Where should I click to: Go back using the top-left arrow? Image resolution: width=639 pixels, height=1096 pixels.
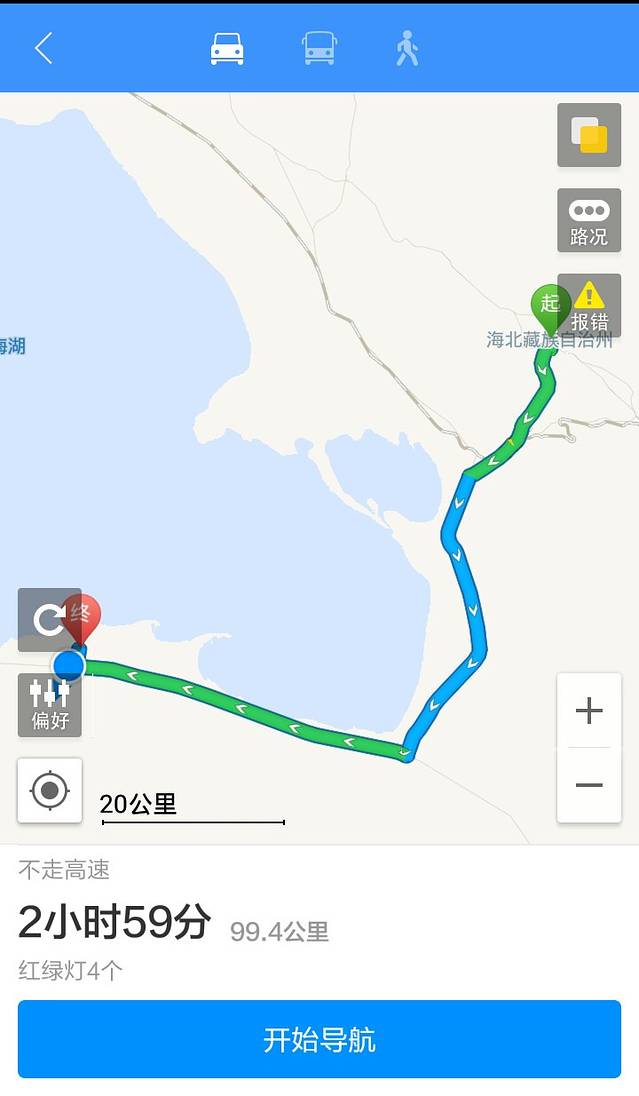(43, 48)
